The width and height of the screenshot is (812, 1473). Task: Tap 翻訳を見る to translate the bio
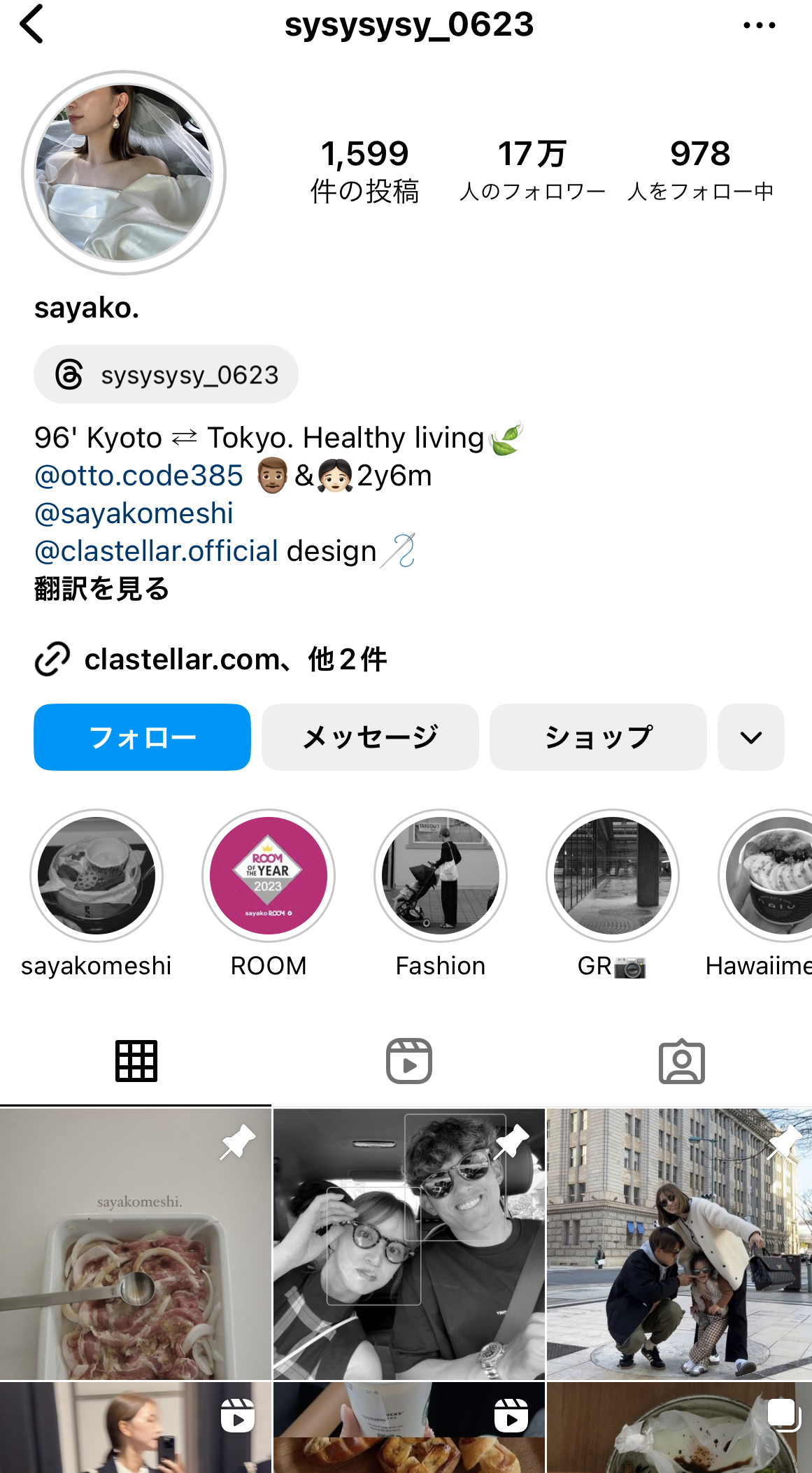coord(102,589)
